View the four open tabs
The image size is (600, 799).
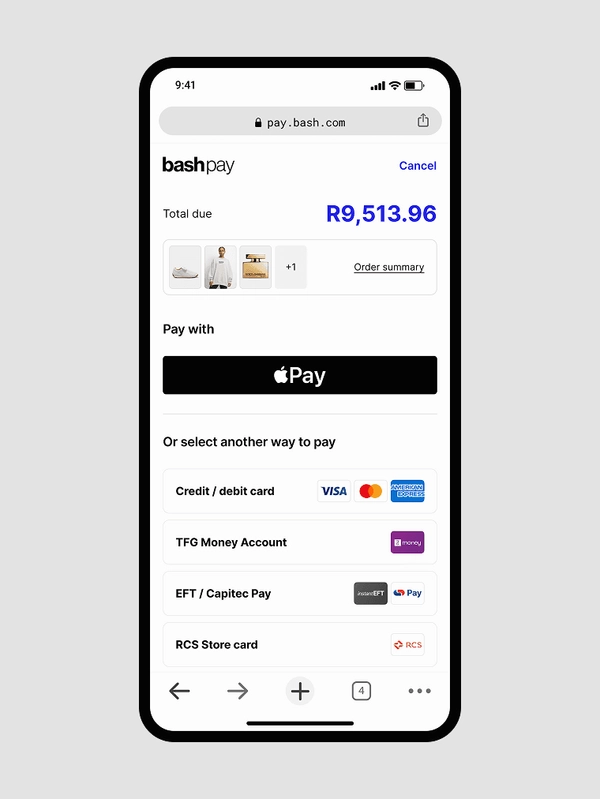click(361, 691)
